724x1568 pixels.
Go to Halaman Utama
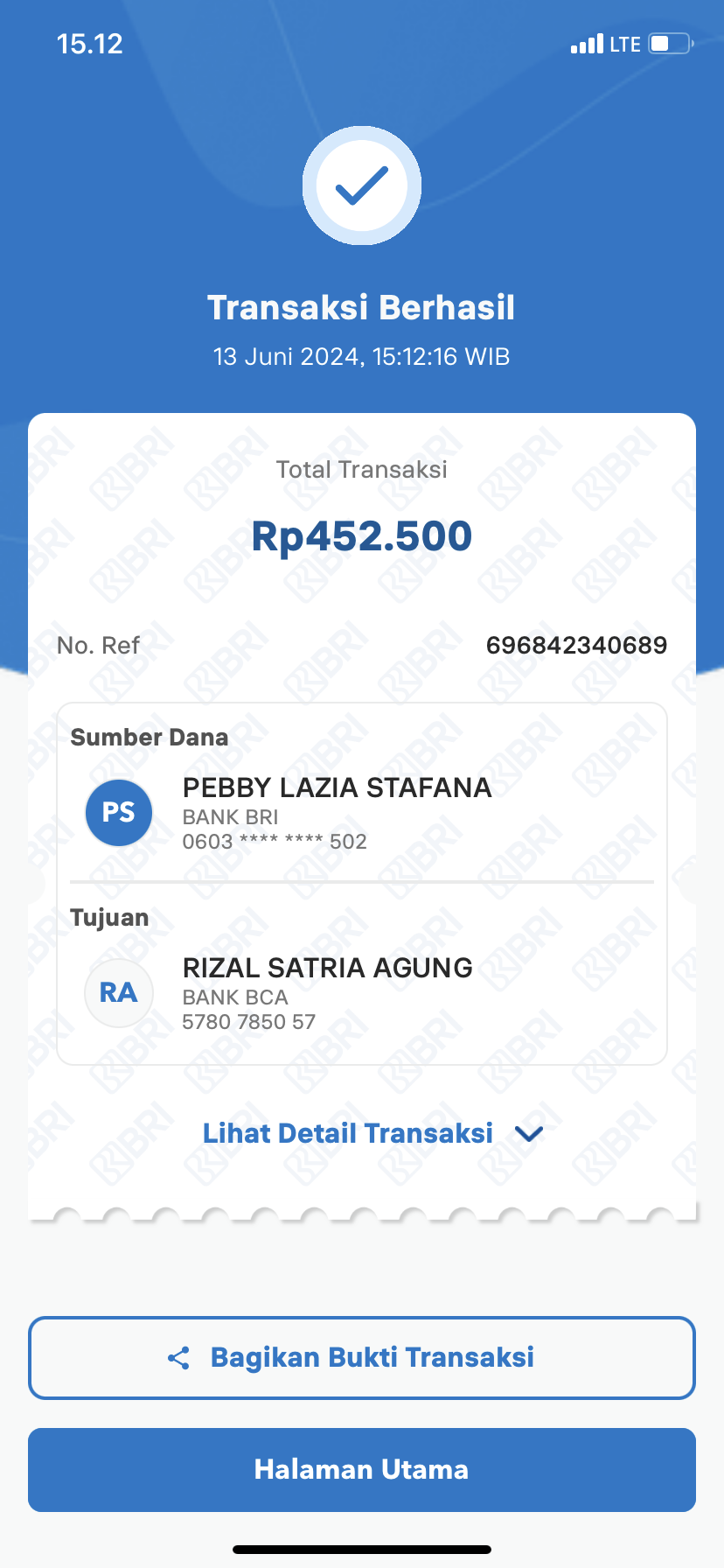tap(362, 1469)
